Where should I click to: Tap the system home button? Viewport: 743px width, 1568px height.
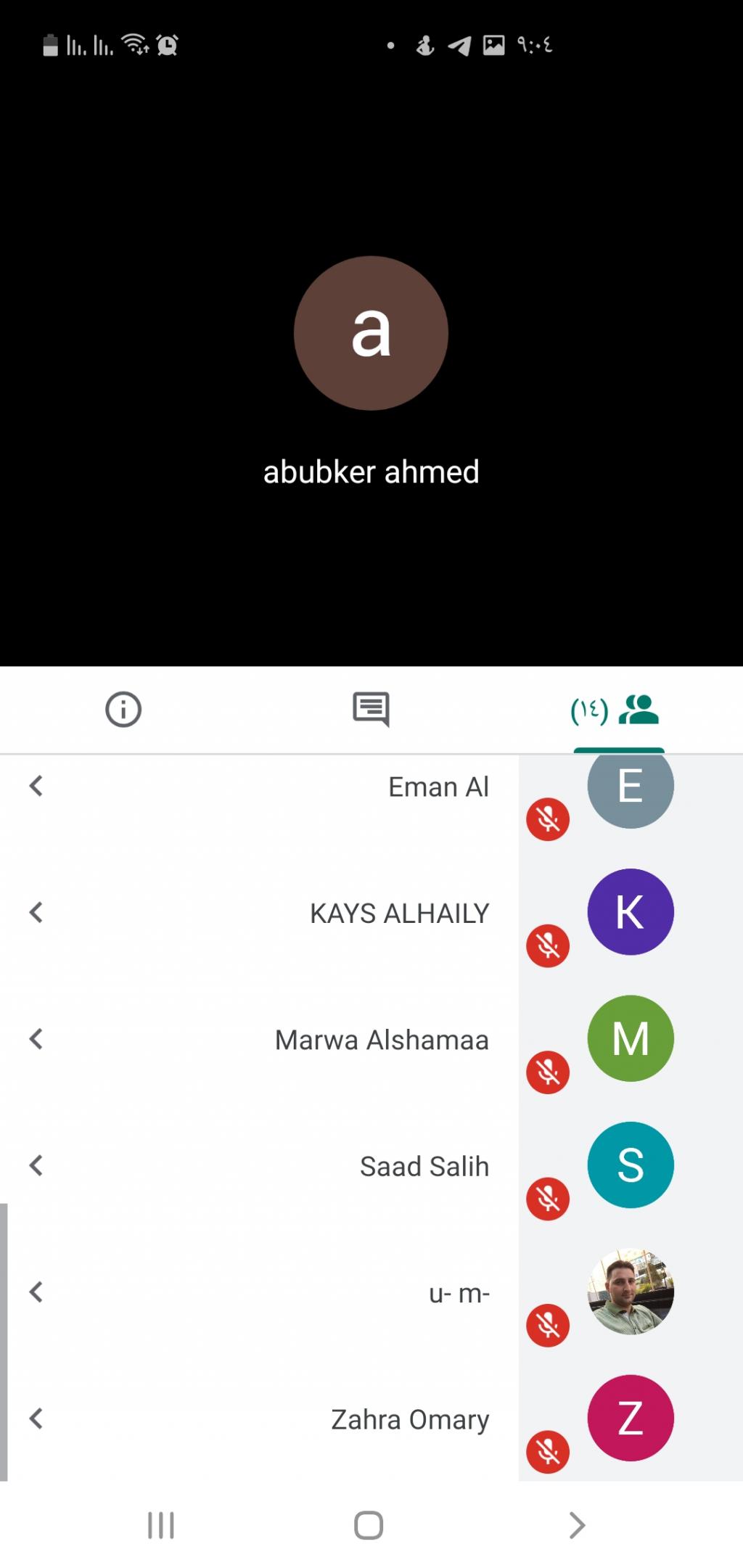tap(369, 1524)
